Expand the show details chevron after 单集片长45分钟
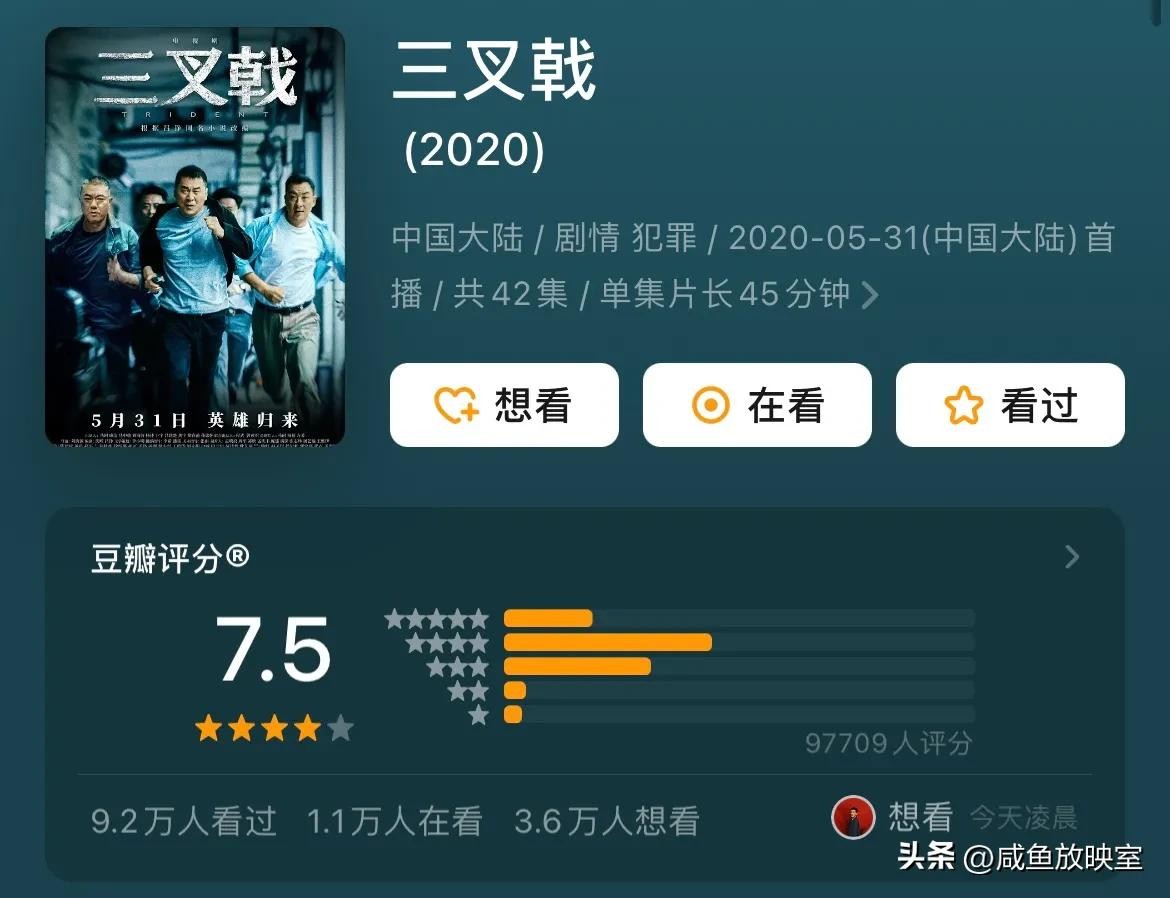The height and width of the screenshot is (898, 1170). 870,295
